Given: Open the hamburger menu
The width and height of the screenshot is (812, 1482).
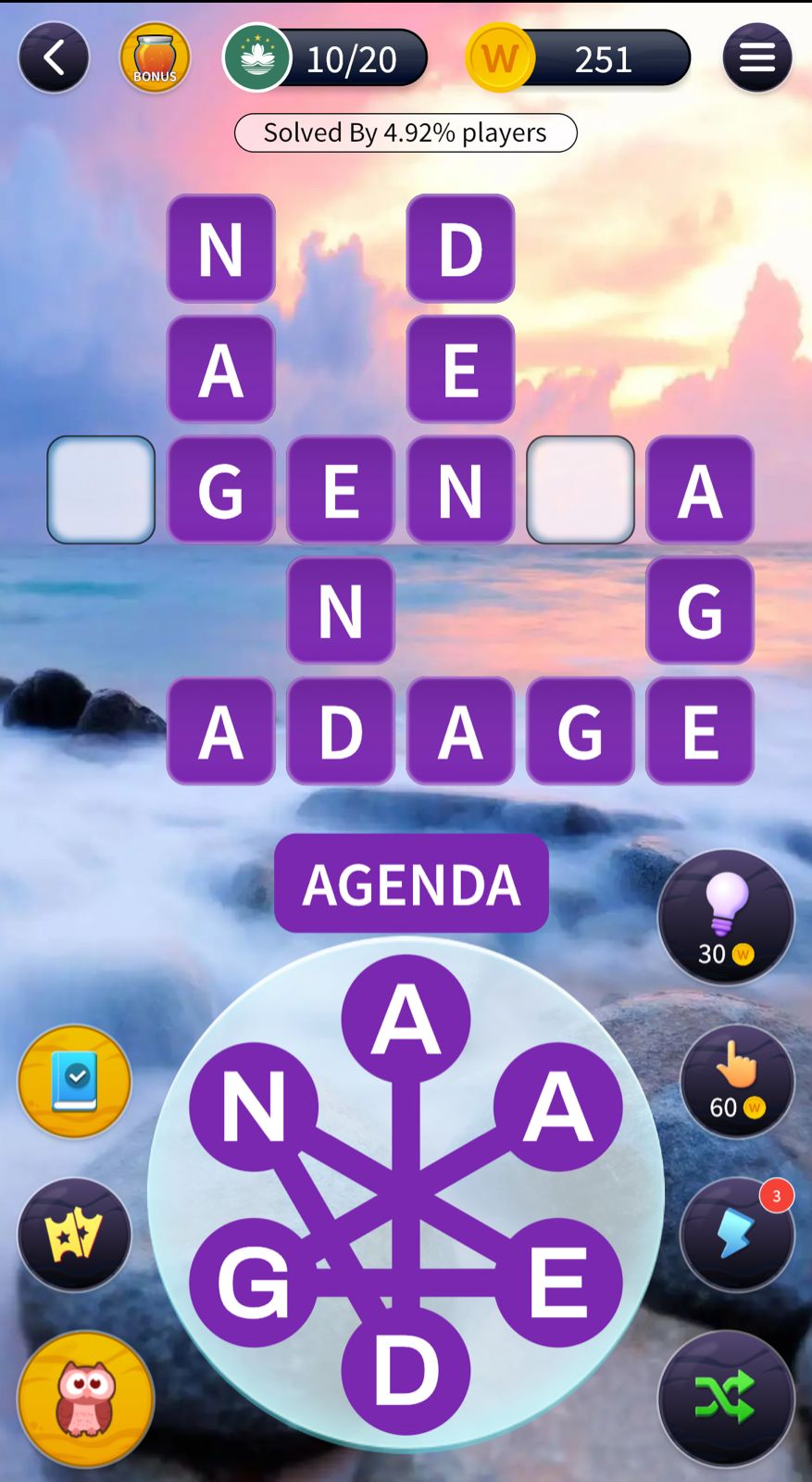Looking at the screenshot, I should point(756,58).
